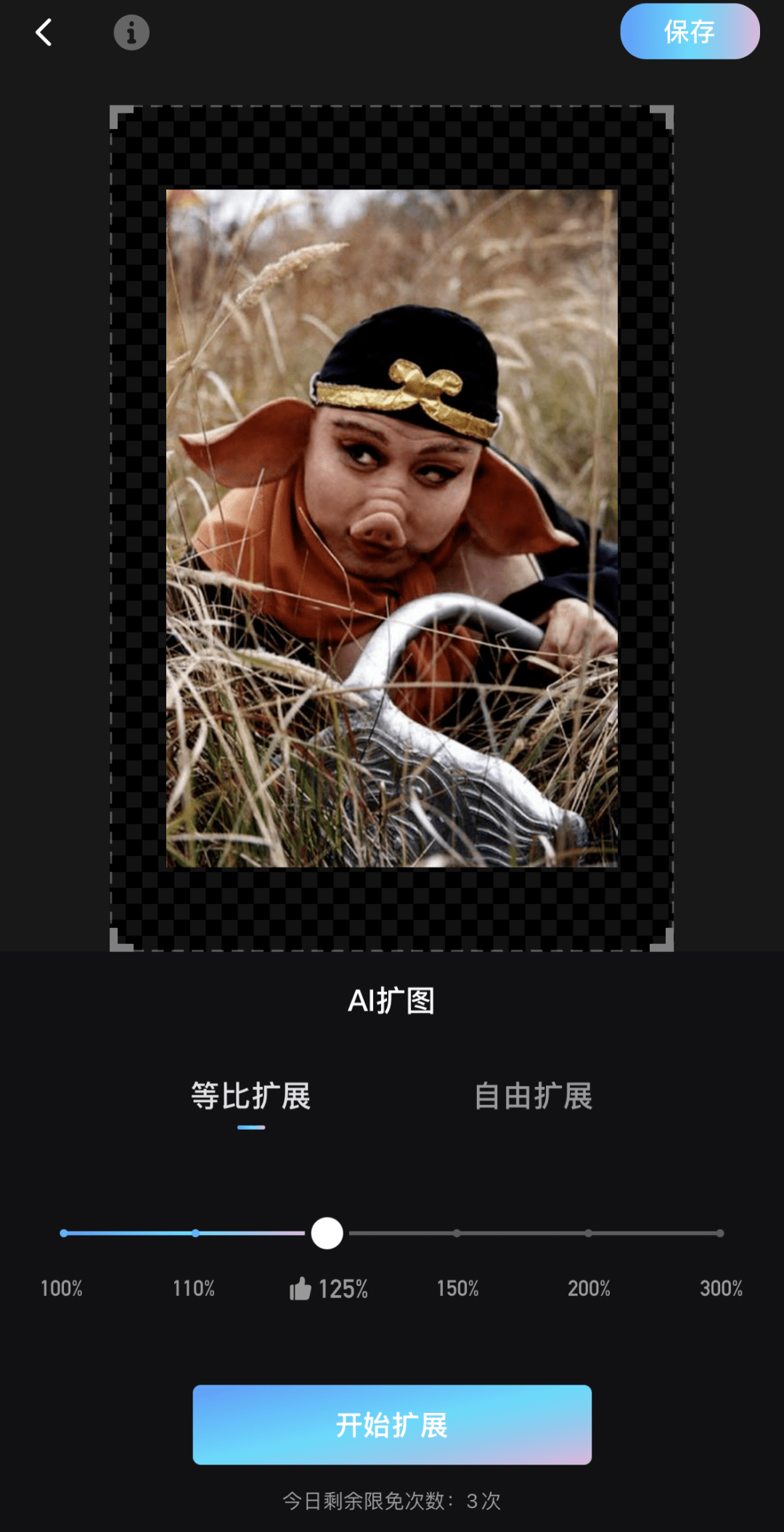Screen dimensions: 784x1532
Task: Tap the 保存 save button
Action: [x=689, y=32]
